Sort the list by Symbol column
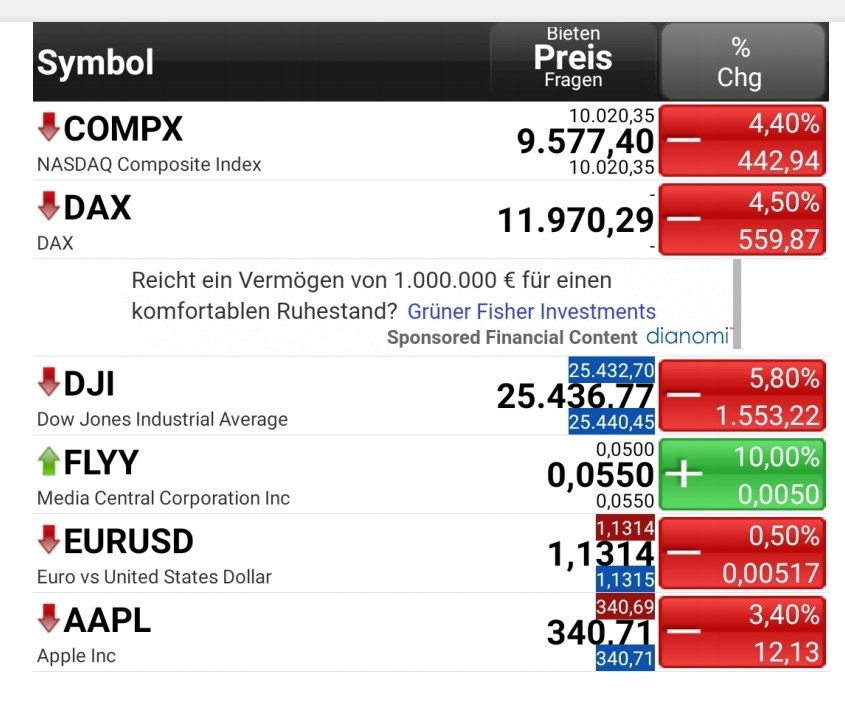 pyautogui.click(x=96, y=63)
